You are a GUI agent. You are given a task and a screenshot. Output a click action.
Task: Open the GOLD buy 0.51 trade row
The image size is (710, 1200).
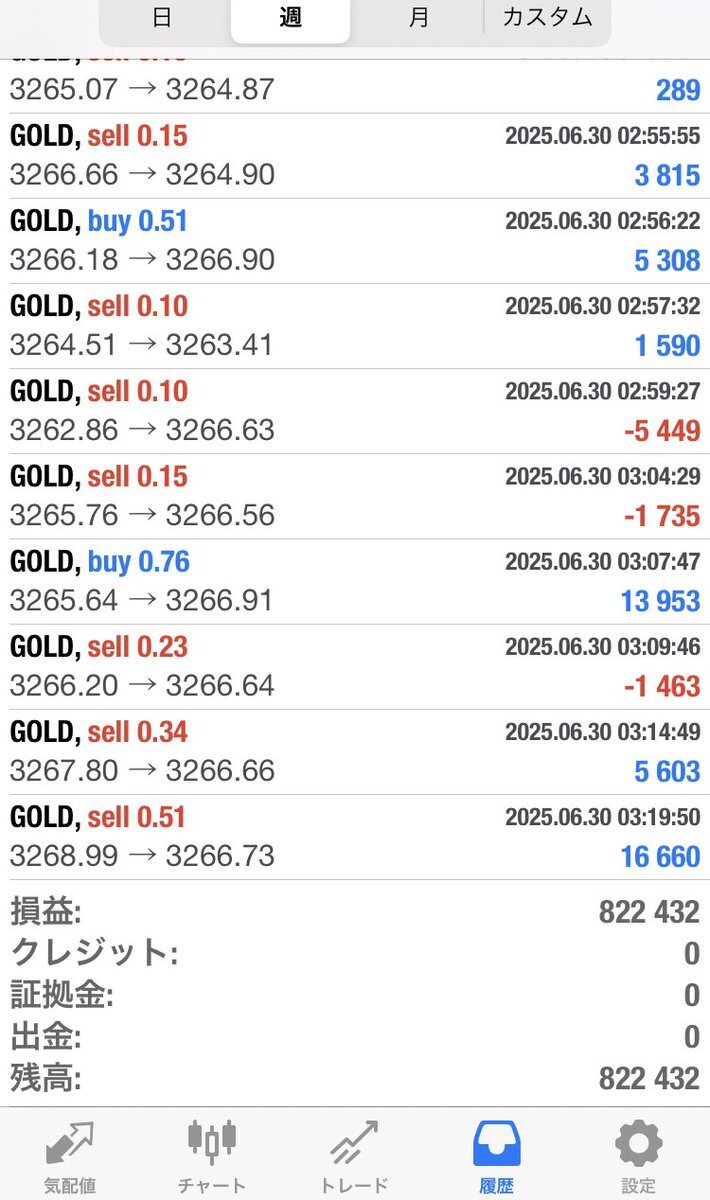pyautogui.click(x=355, y=241)
